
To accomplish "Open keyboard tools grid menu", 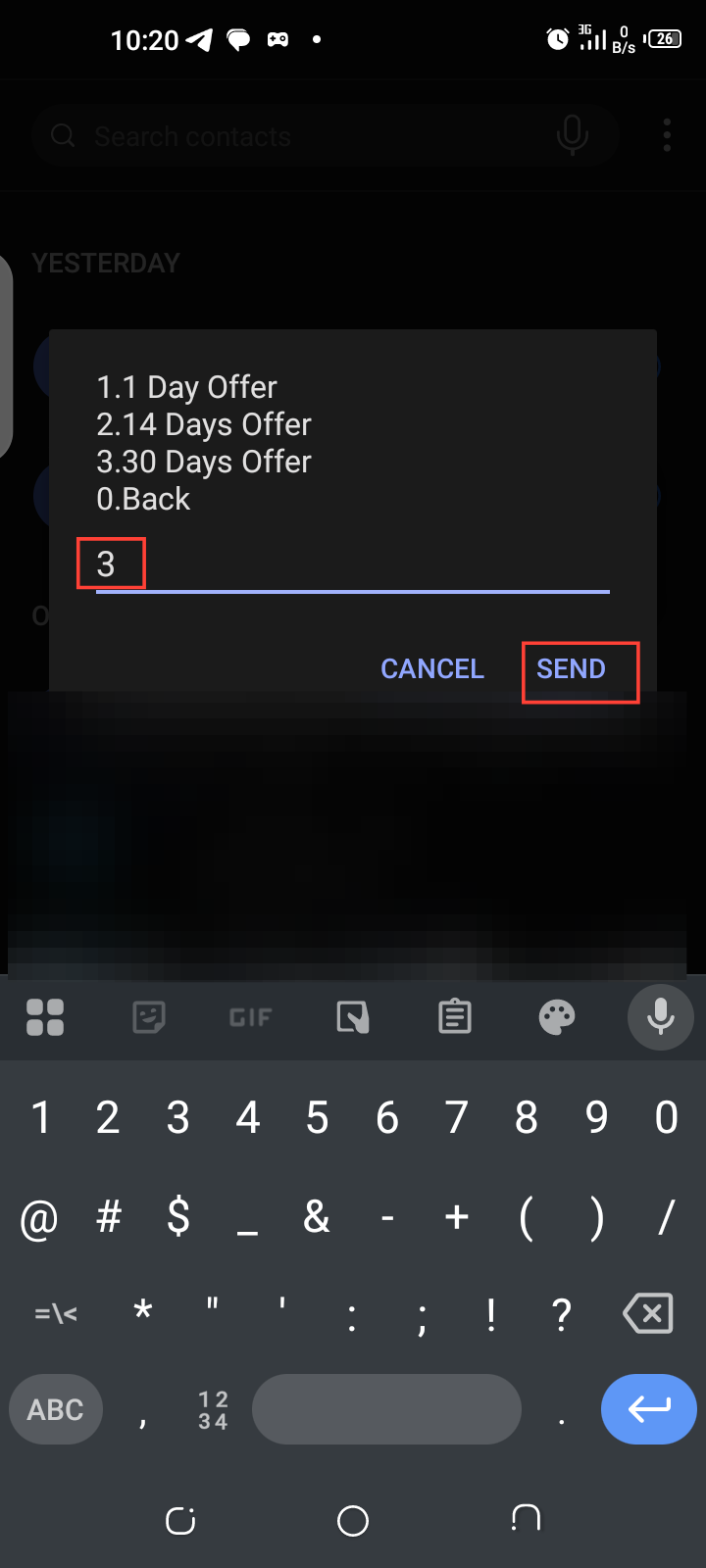I will pyautogui.click(x=45, y=1017).
